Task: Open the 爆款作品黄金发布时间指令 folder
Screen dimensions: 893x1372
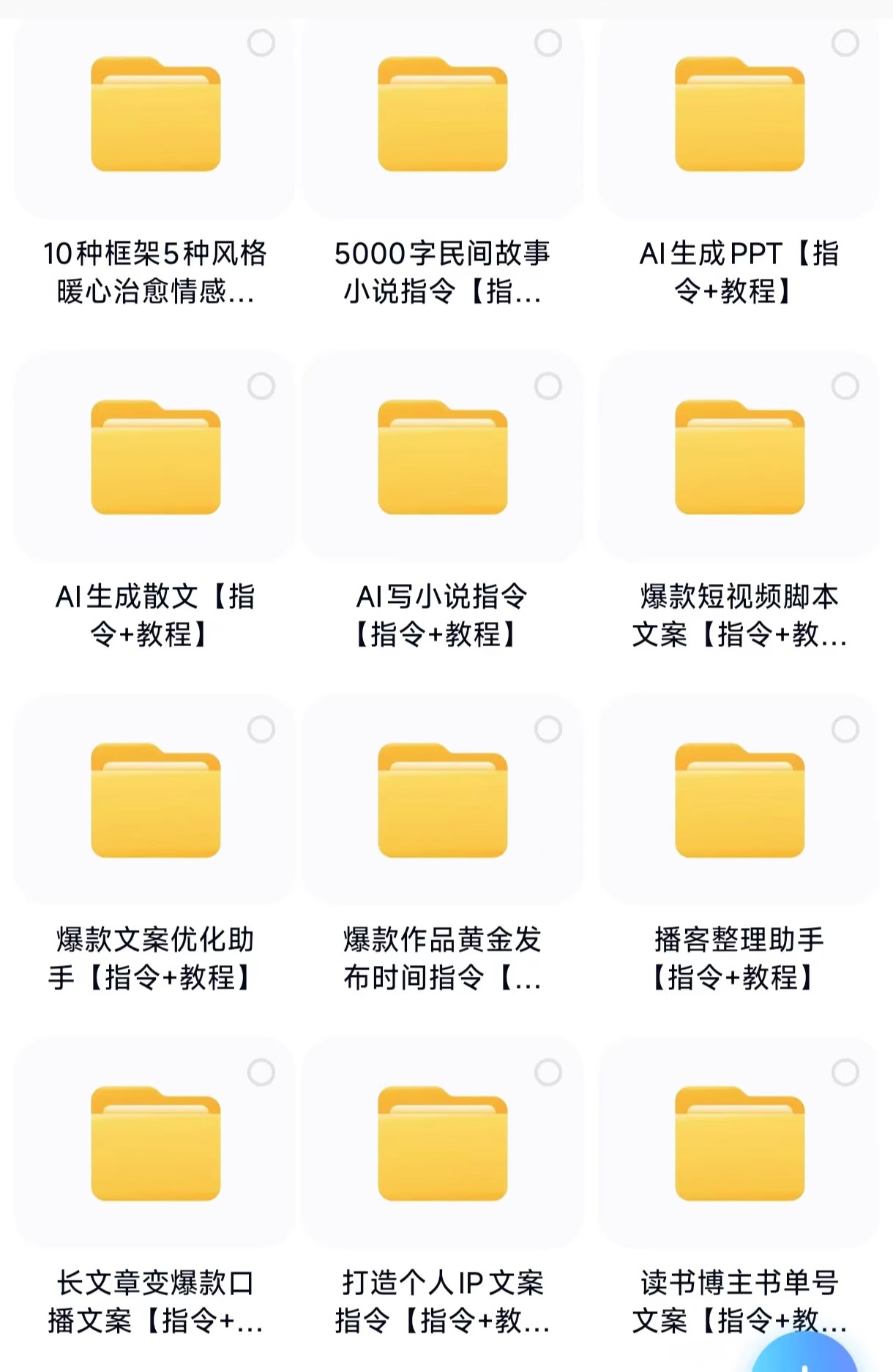Action: pos(441,798)
